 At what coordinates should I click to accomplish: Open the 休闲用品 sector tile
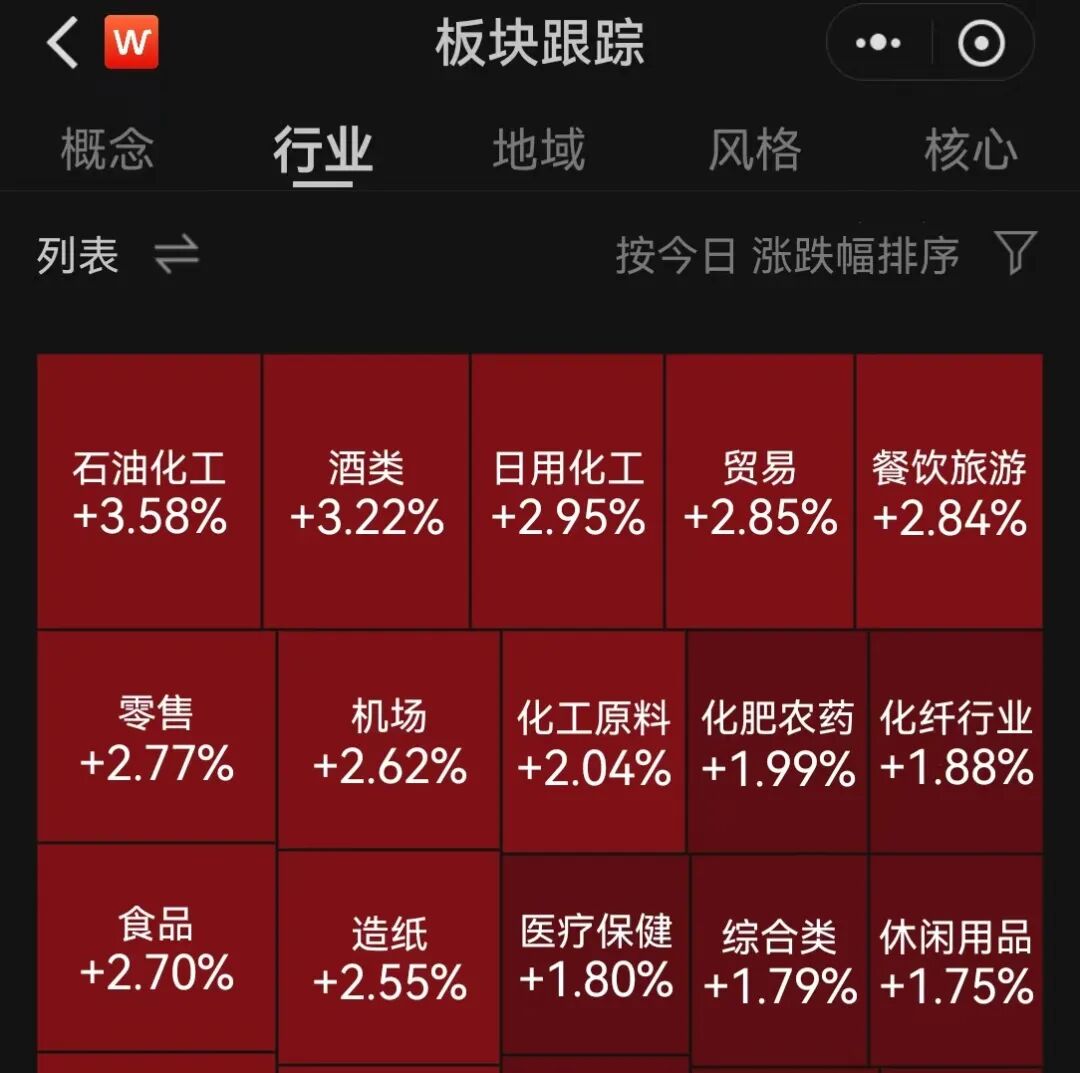point(956,960)
